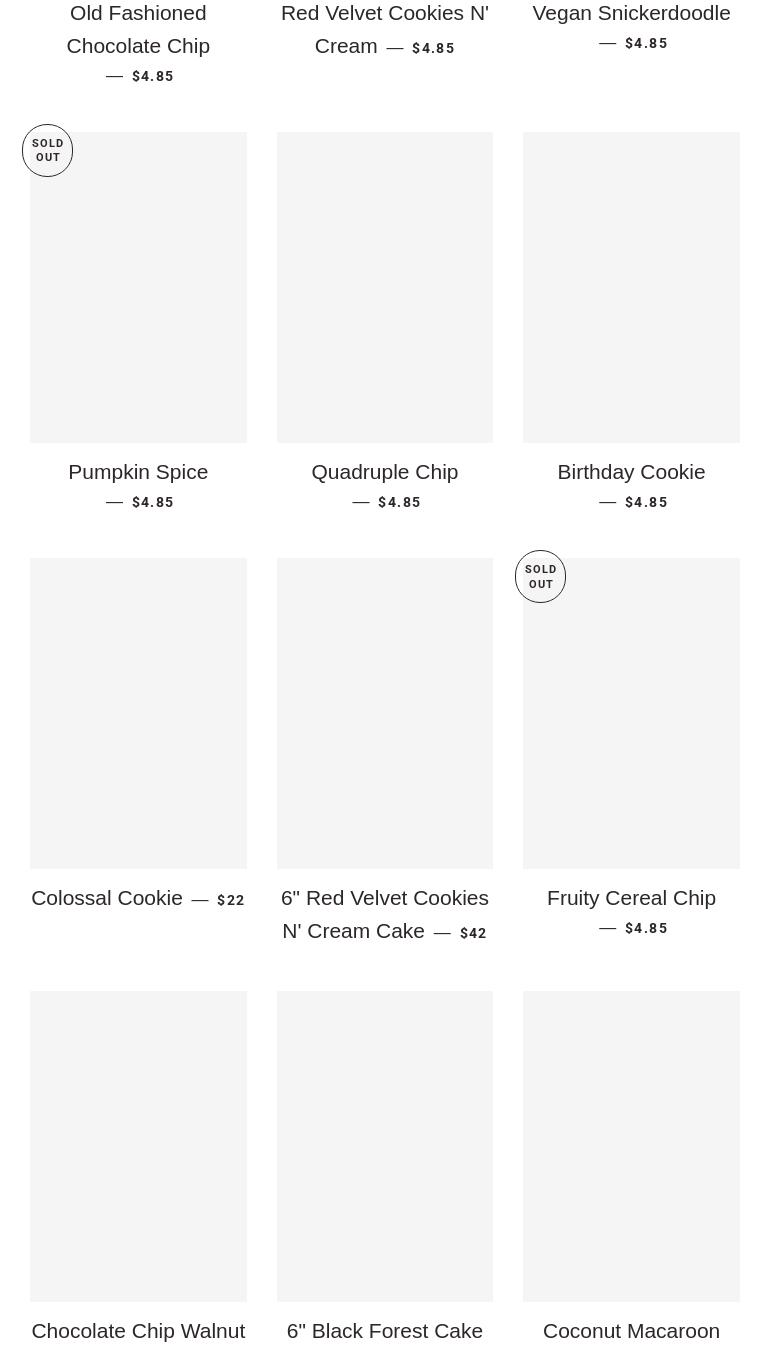Select the Chocolate Chip Walnut cookie

[x=138, y=1330]
